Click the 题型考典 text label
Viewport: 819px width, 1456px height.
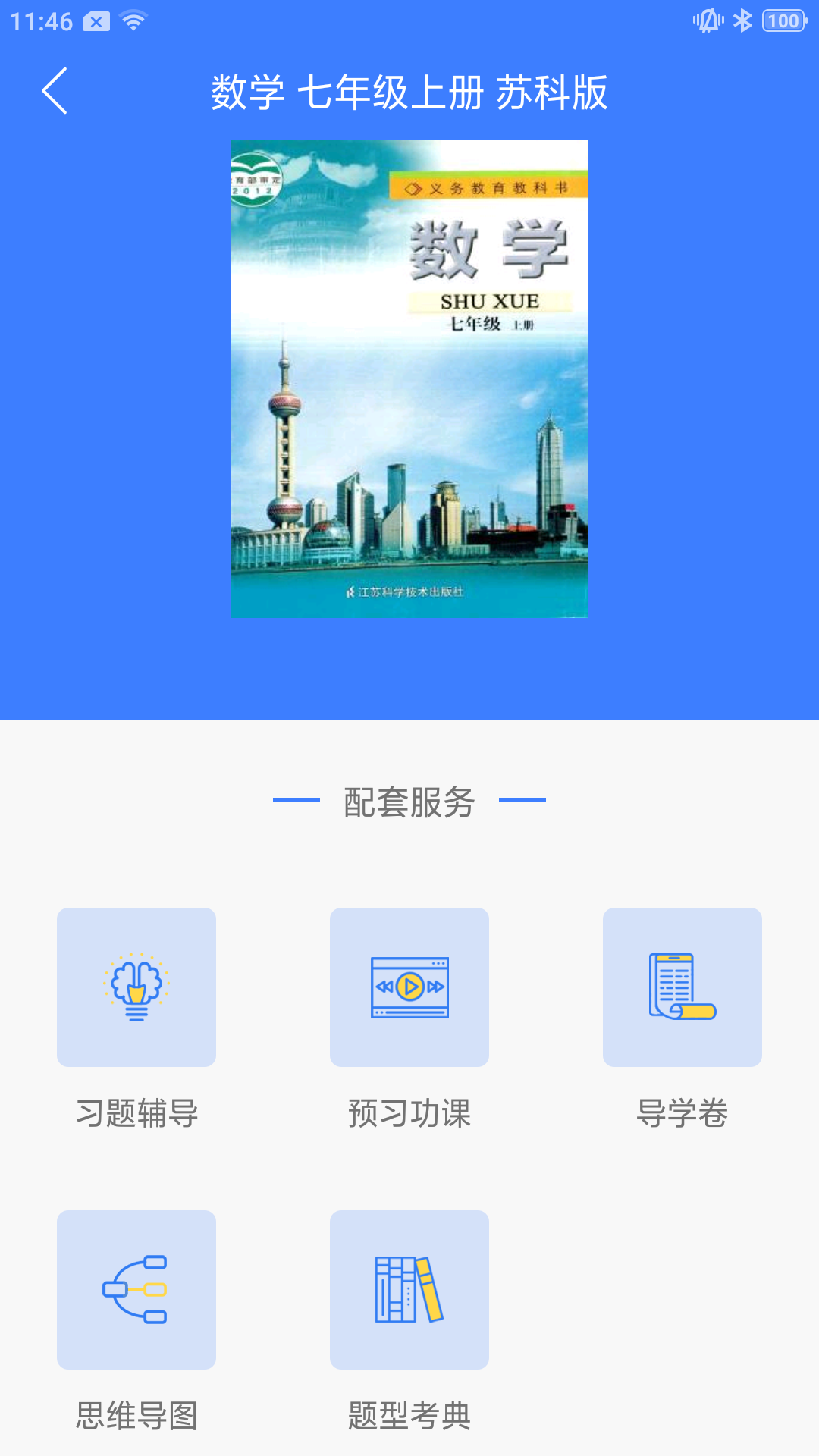409,1415
